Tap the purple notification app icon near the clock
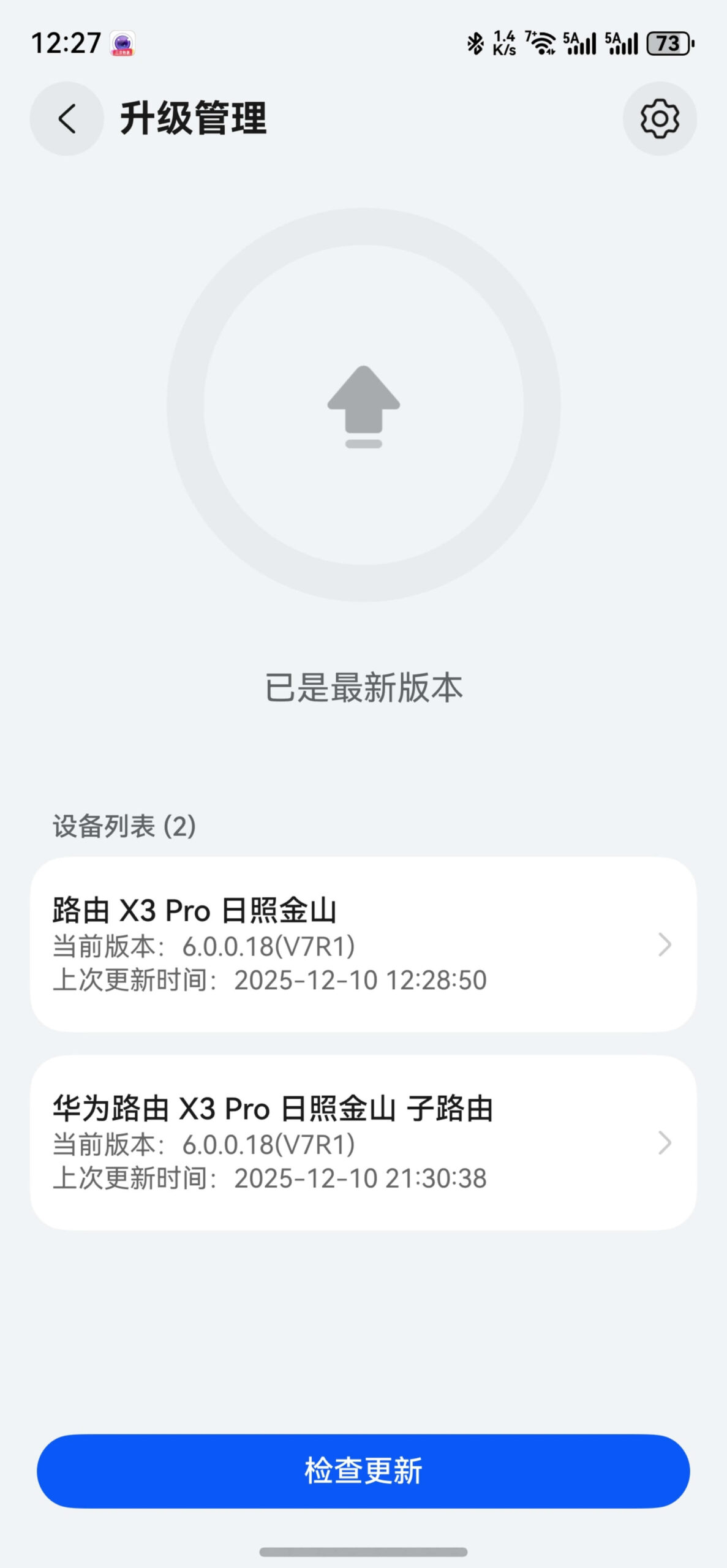Viewport: 727px width, 1568px height. click(124, 43)
